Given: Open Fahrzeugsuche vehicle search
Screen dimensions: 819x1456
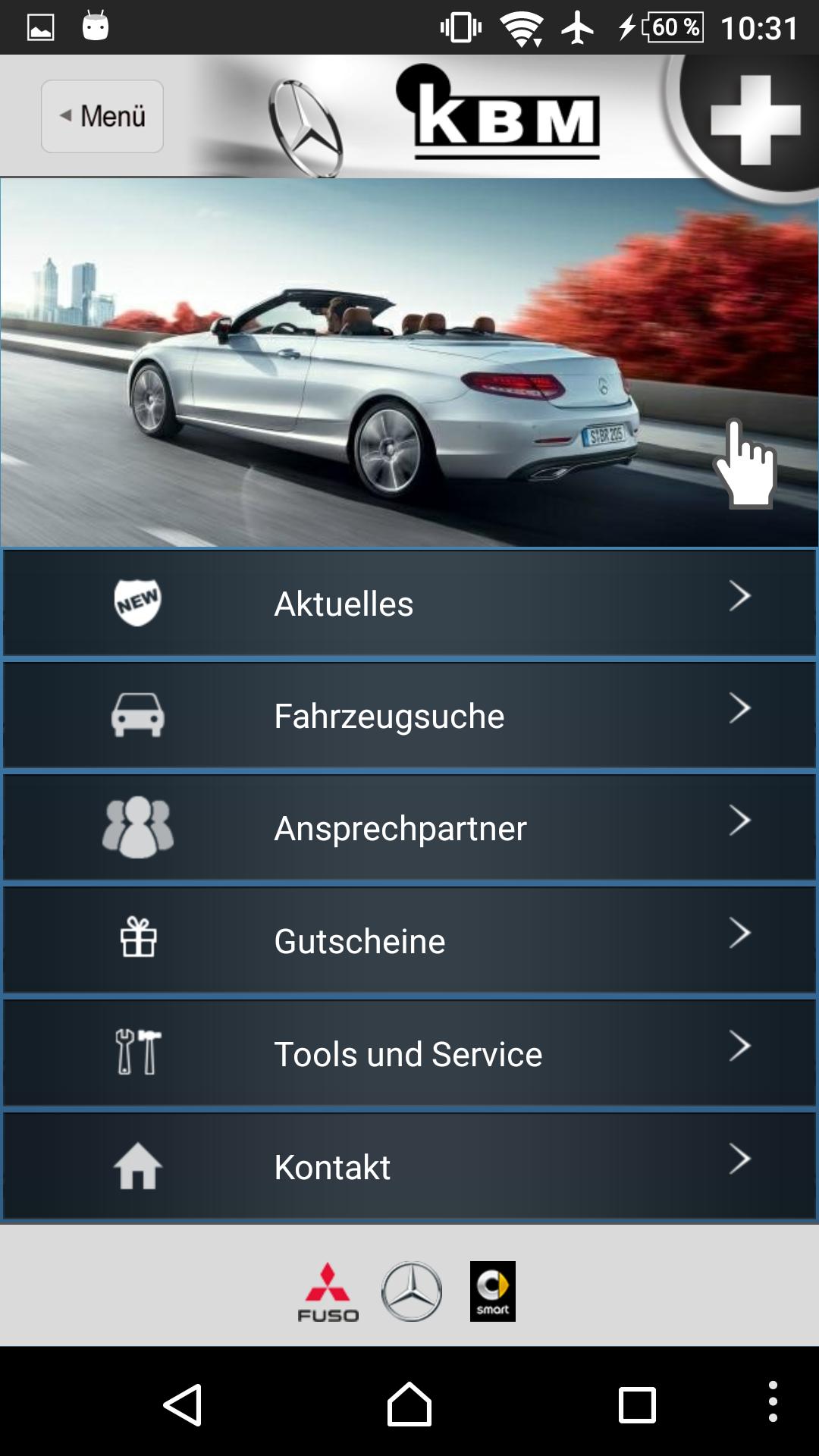Looking at the screenshot, I should pos(409,715).
